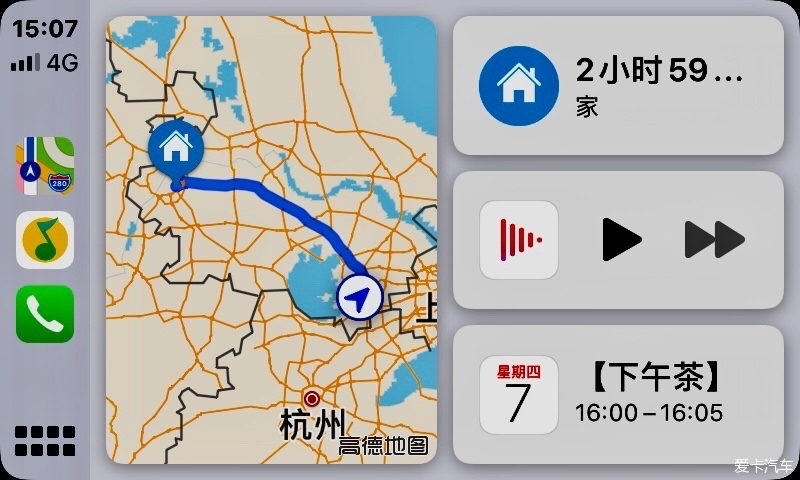
Task: Open the Phone app
Action: click(x=45, y=314)
